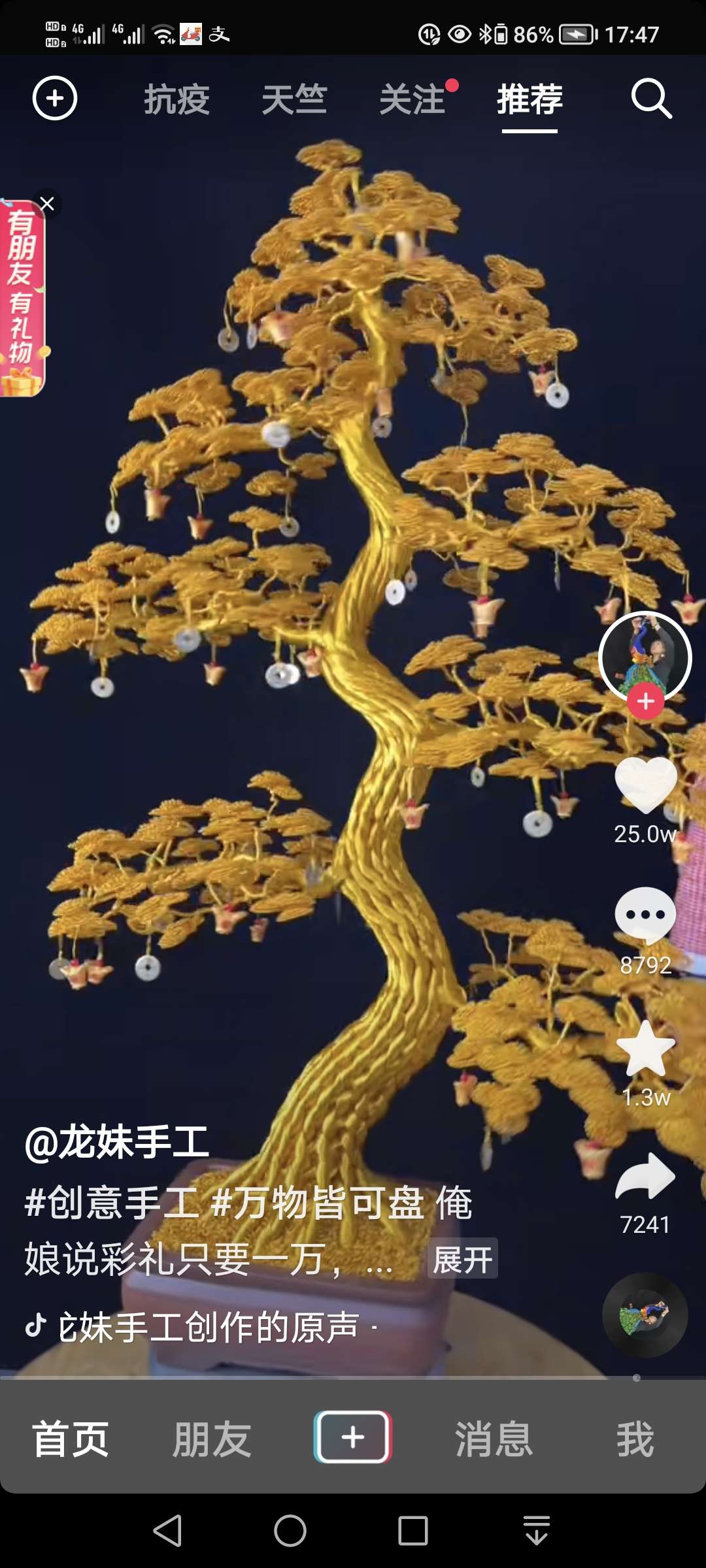Image resolution: width=706 pixels, height=1568 pixels.
Task: Go to the 朋友 tab
Action: (212, 1439)
